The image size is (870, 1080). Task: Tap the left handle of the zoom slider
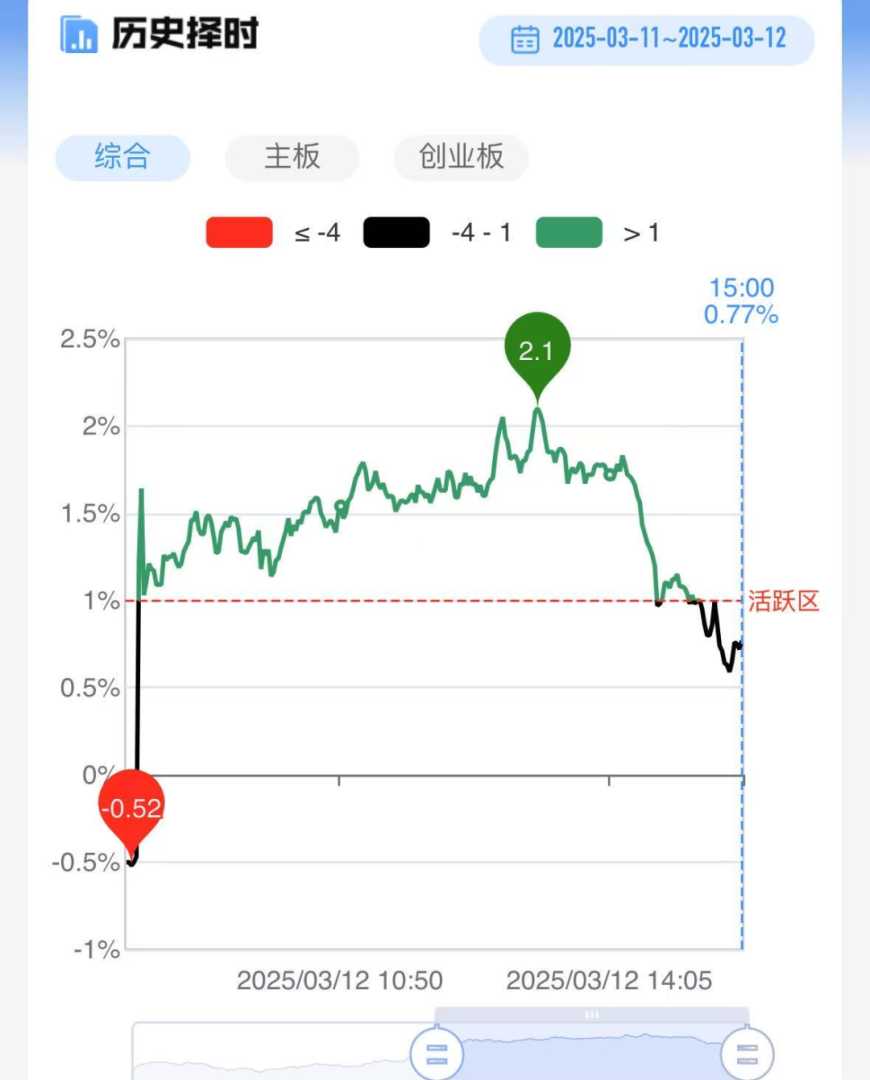[436, 1053]
